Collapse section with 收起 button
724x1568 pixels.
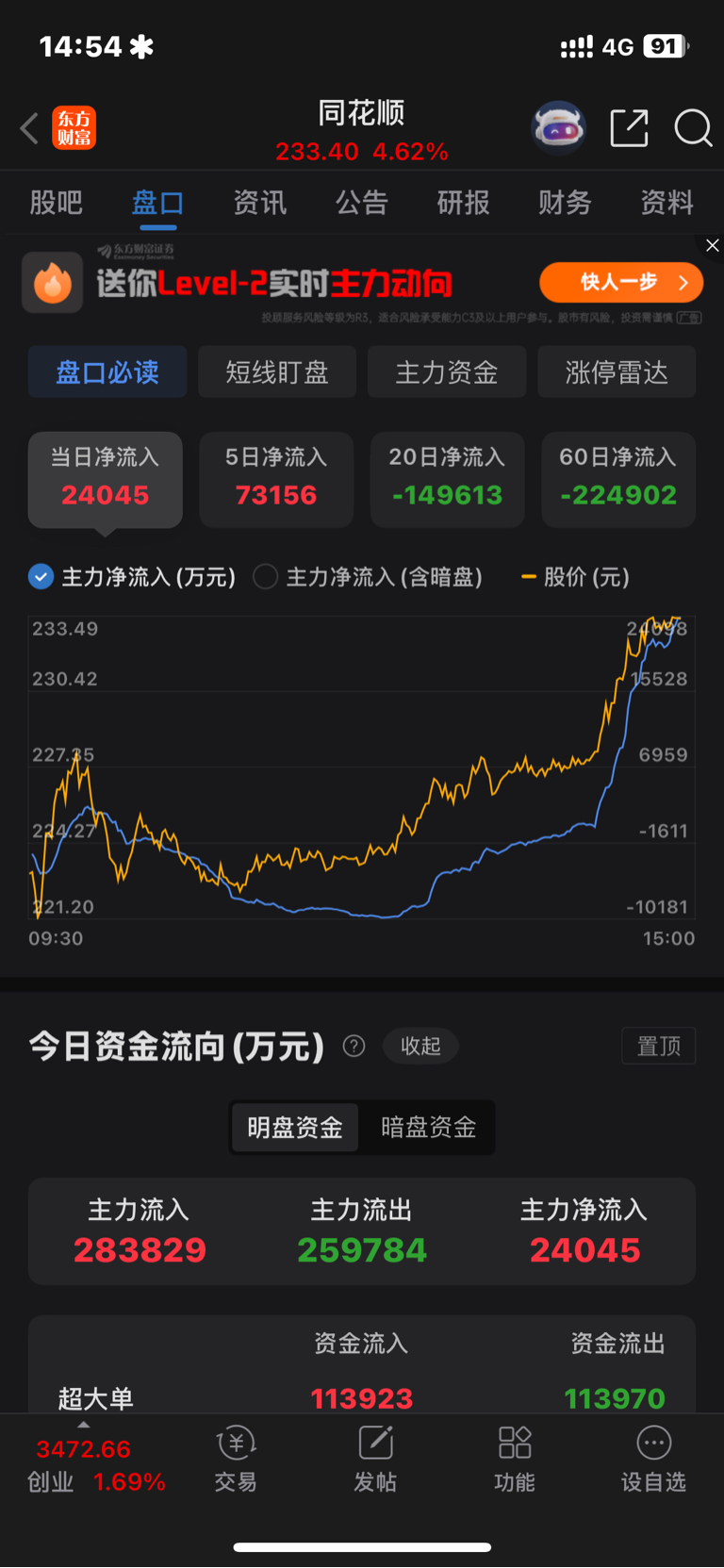(x=420, y=1046)
